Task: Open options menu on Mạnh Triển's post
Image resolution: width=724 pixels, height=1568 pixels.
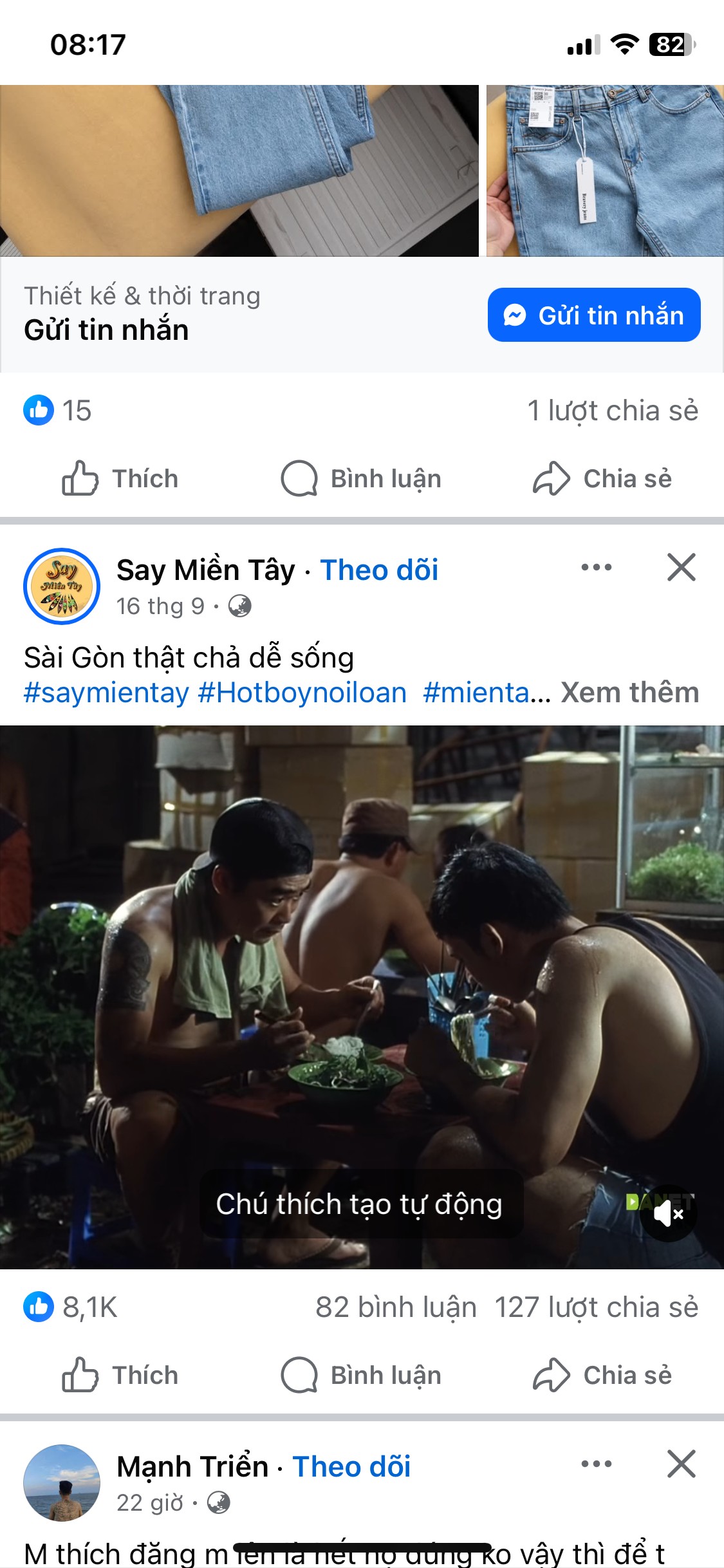Action: (596, 1464)
